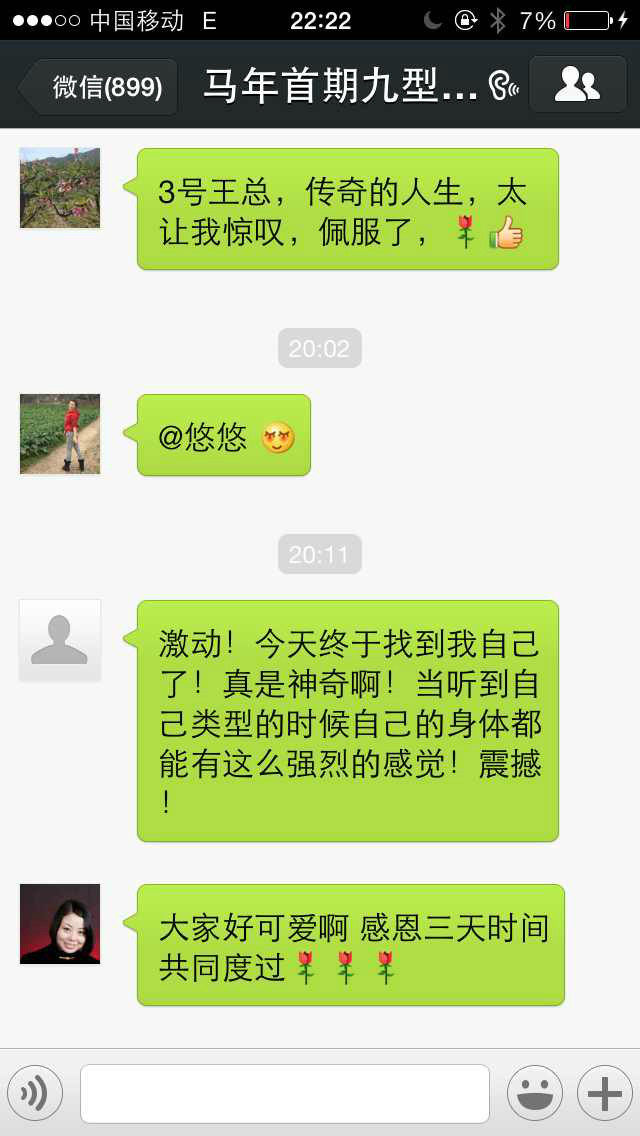Open the group members info
This screenshot has width=640, height=1136.
577,85
